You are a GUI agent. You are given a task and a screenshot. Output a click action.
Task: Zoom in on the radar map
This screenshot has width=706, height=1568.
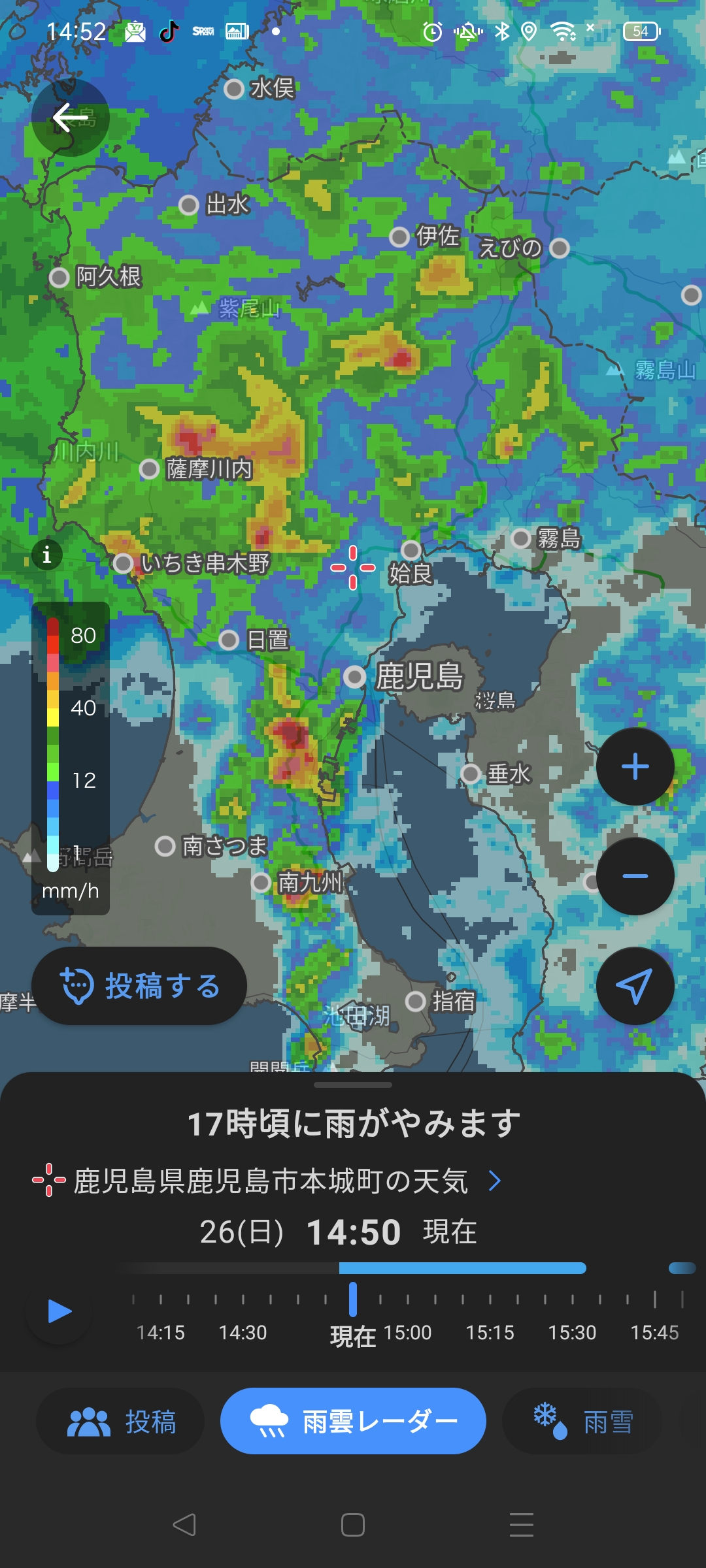635,767
